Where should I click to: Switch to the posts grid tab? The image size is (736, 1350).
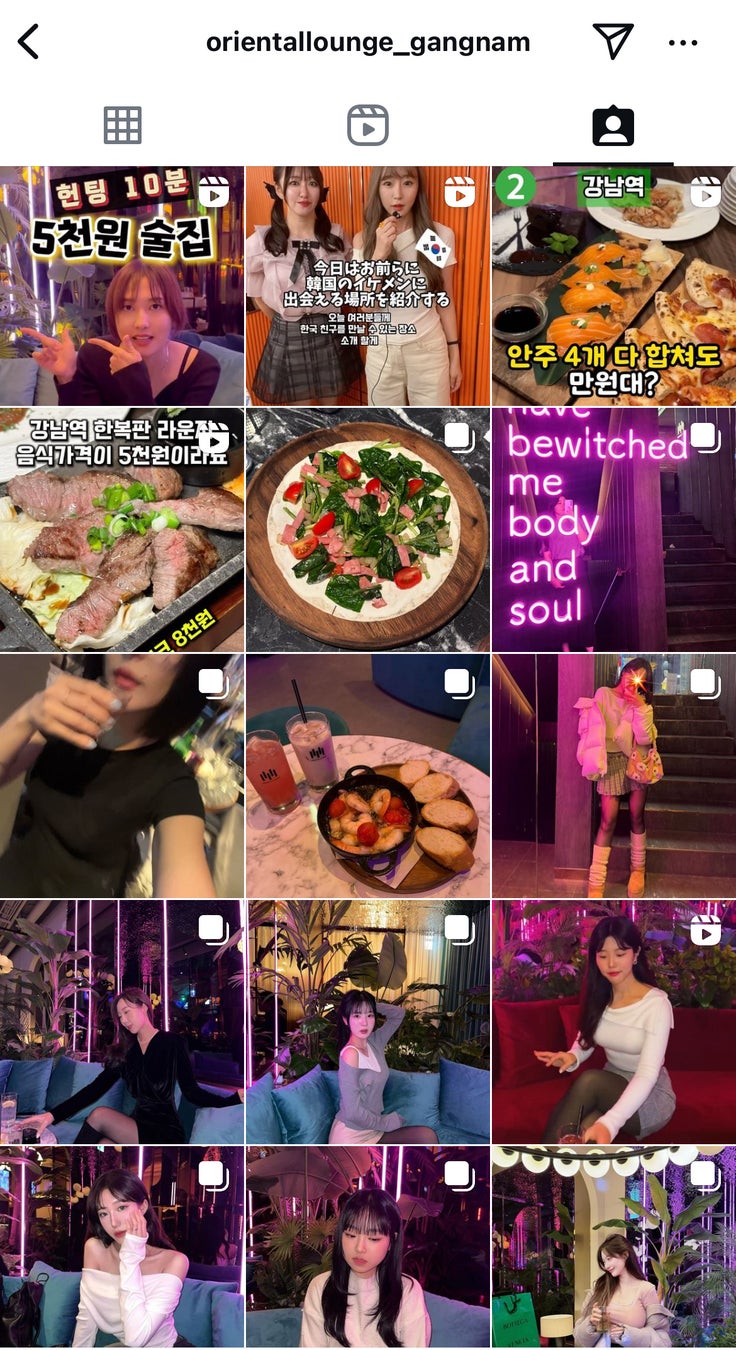(x=122, y=125)
